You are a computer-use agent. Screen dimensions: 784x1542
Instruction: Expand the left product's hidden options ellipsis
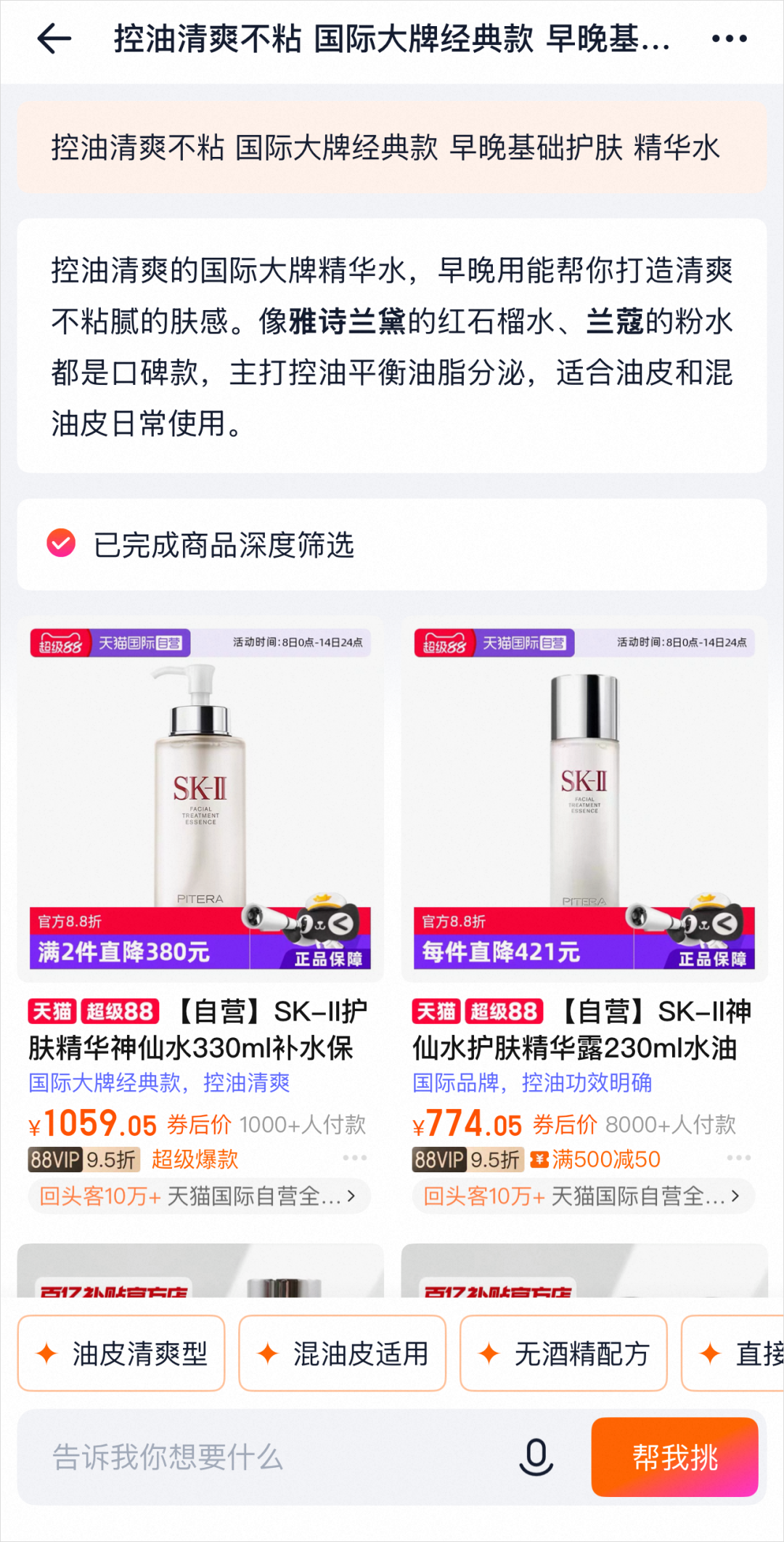(355, 1158)
